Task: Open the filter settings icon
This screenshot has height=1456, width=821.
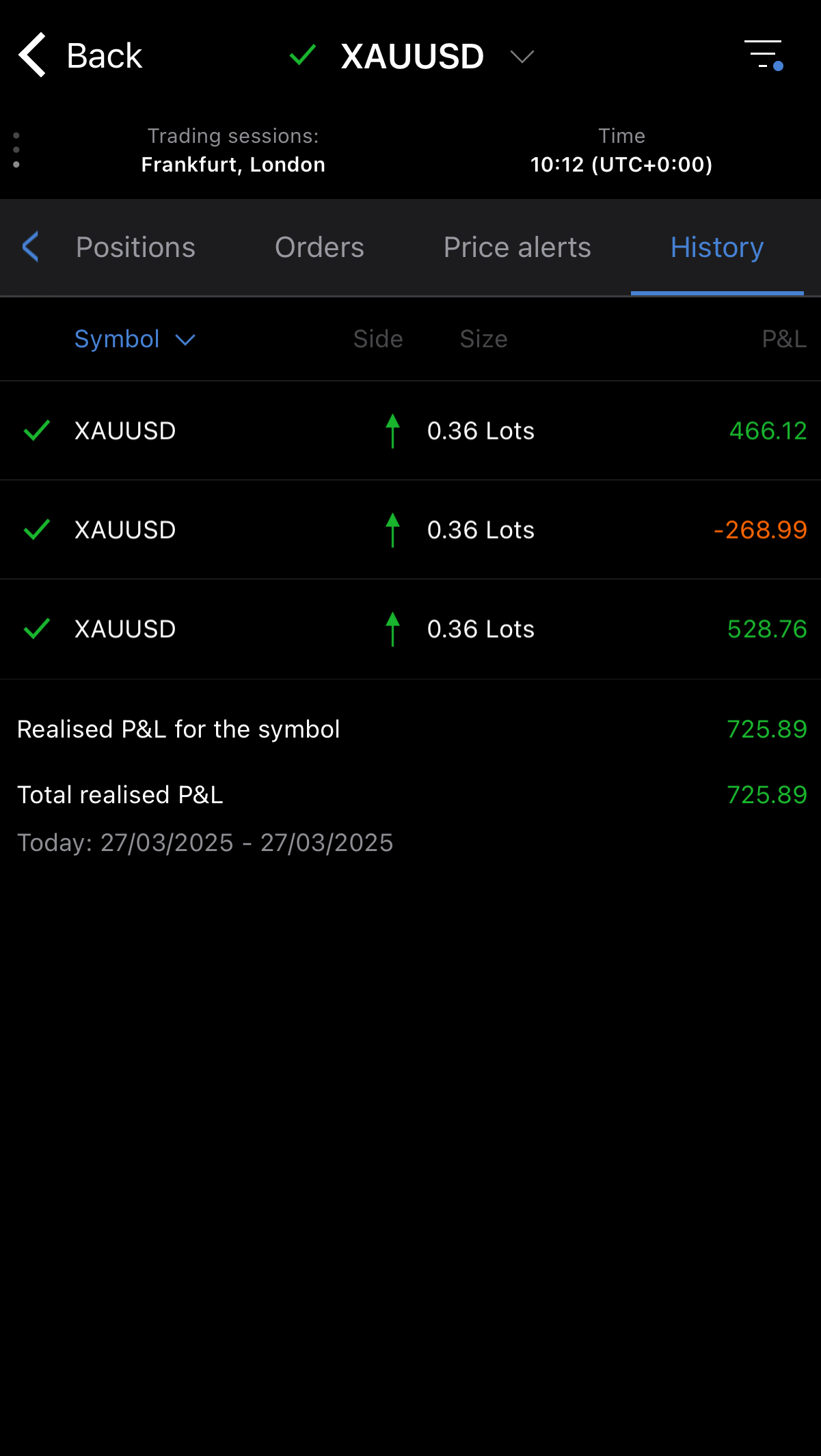Action: 764,55
